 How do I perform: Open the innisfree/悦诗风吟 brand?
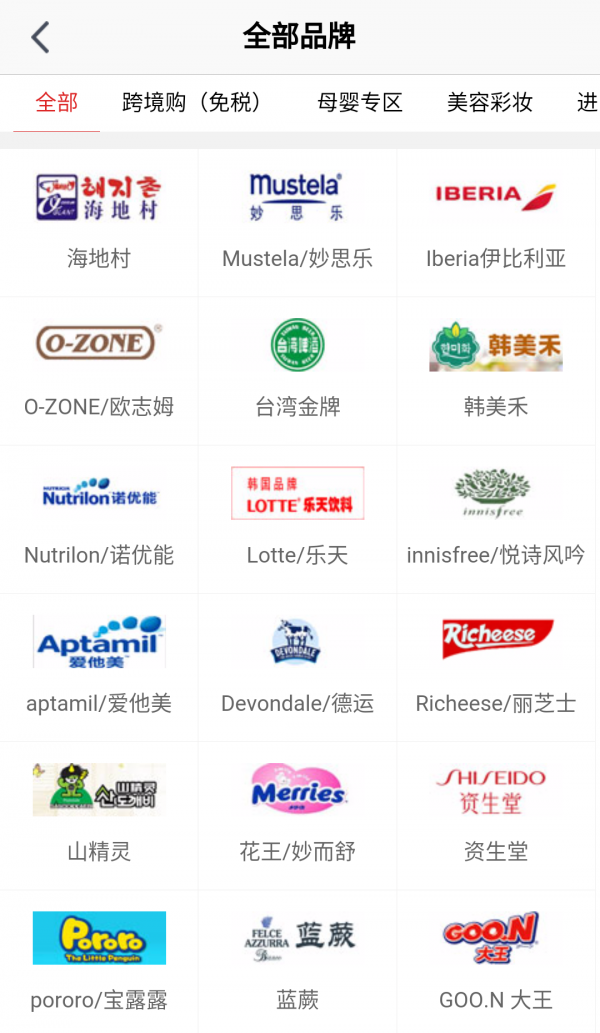click(x=496, y=518)
